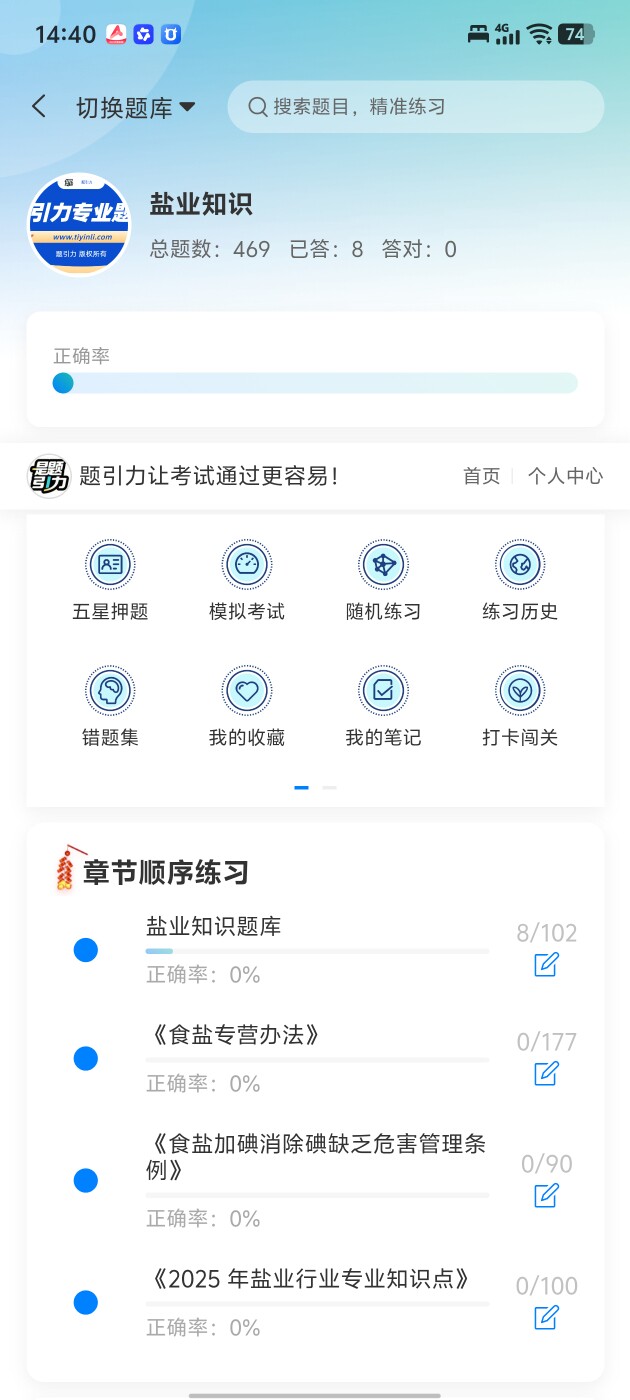Open chapter 《2025 年盐业行业专业知识点》
Image resolution: width=630 pixels, height=1400 pixels.
coord(308,1279)
